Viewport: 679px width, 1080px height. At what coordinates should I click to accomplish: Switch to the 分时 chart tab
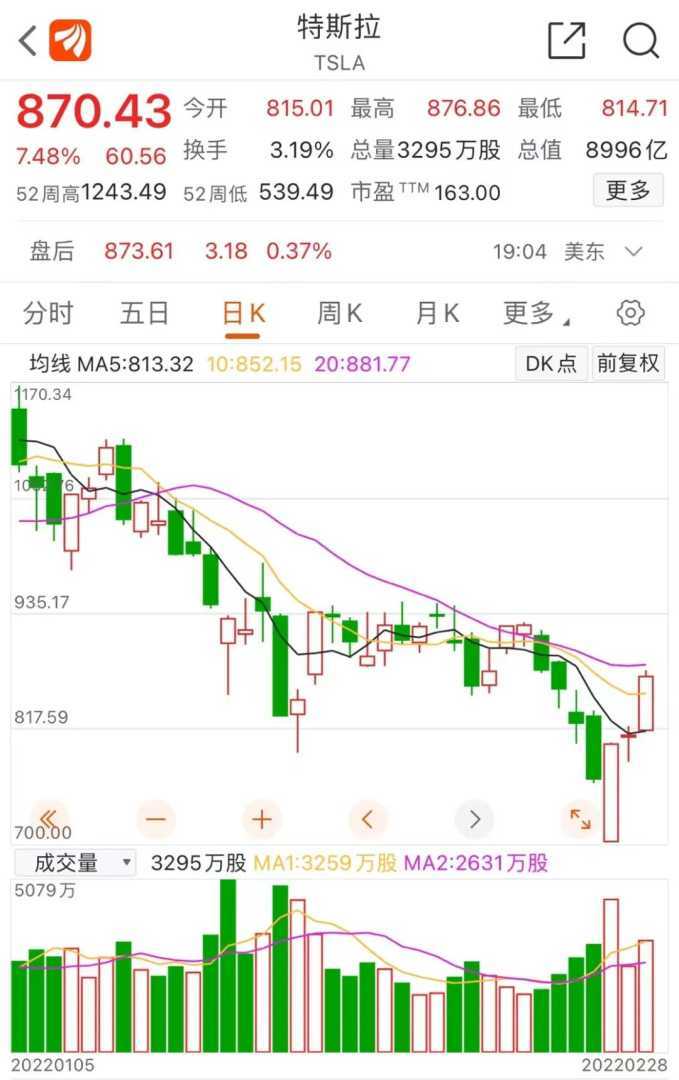click(x=48, y=313)
